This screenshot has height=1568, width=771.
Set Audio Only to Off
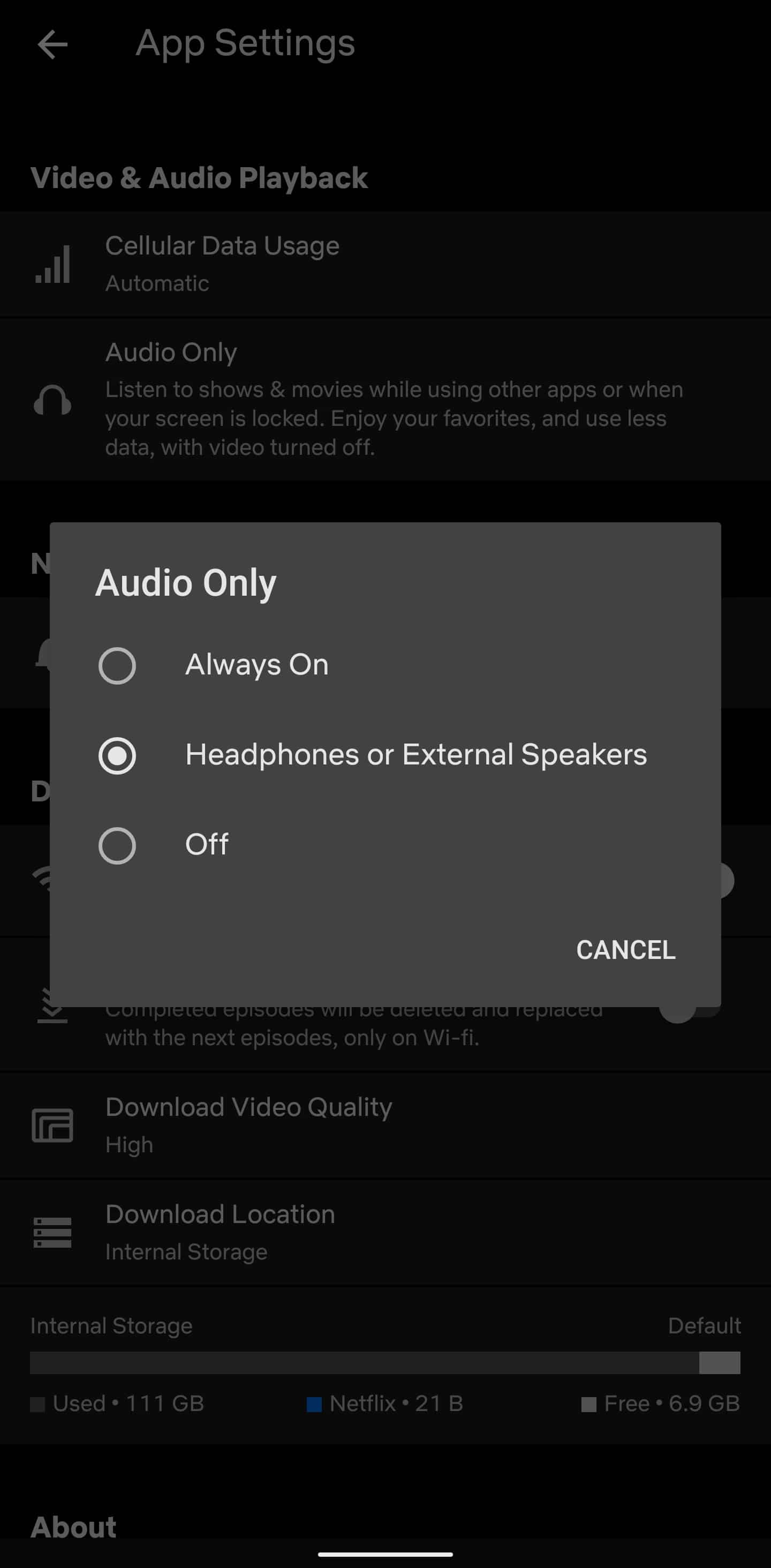coord(384,845)
